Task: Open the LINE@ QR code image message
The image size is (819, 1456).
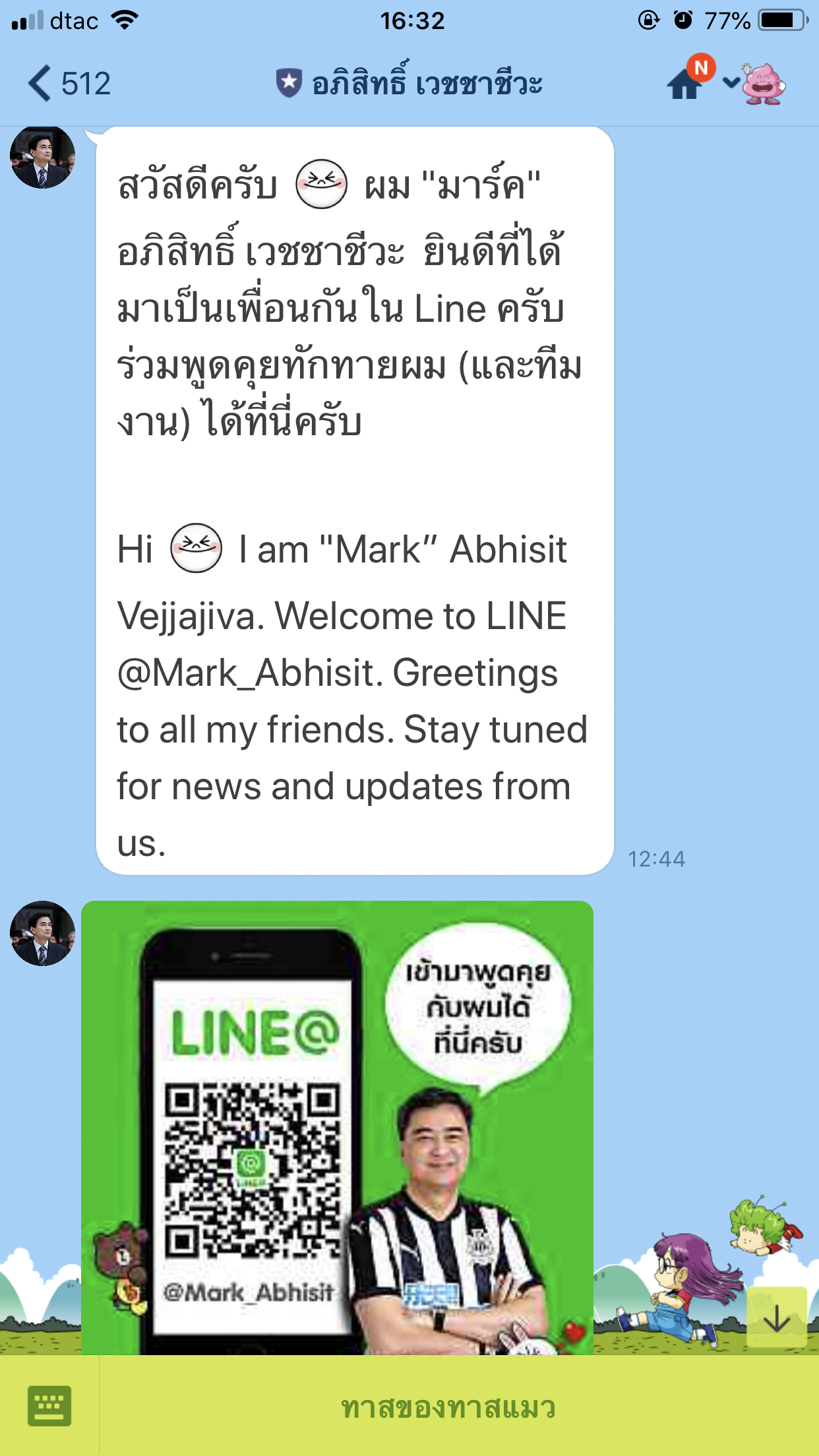Action: (337, 1126)
